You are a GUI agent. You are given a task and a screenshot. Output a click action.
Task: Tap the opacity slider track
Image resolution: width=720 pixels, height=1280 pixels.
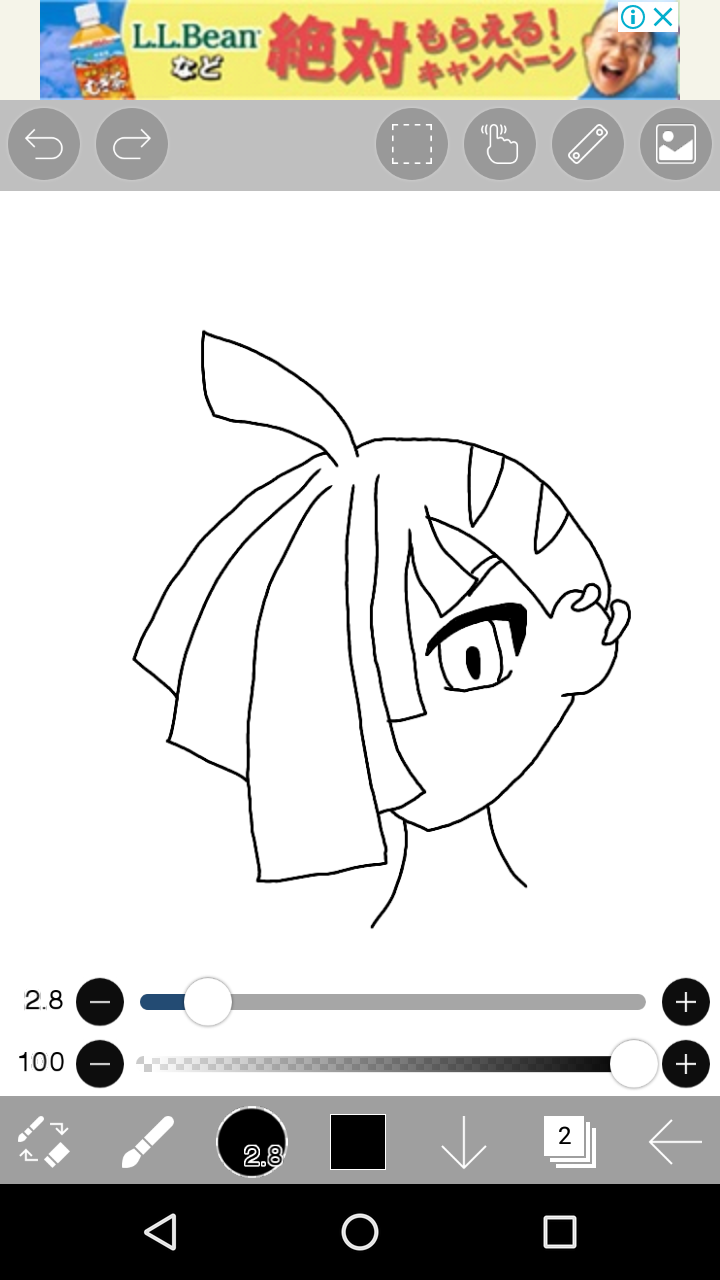click(x=380, y=1064)
